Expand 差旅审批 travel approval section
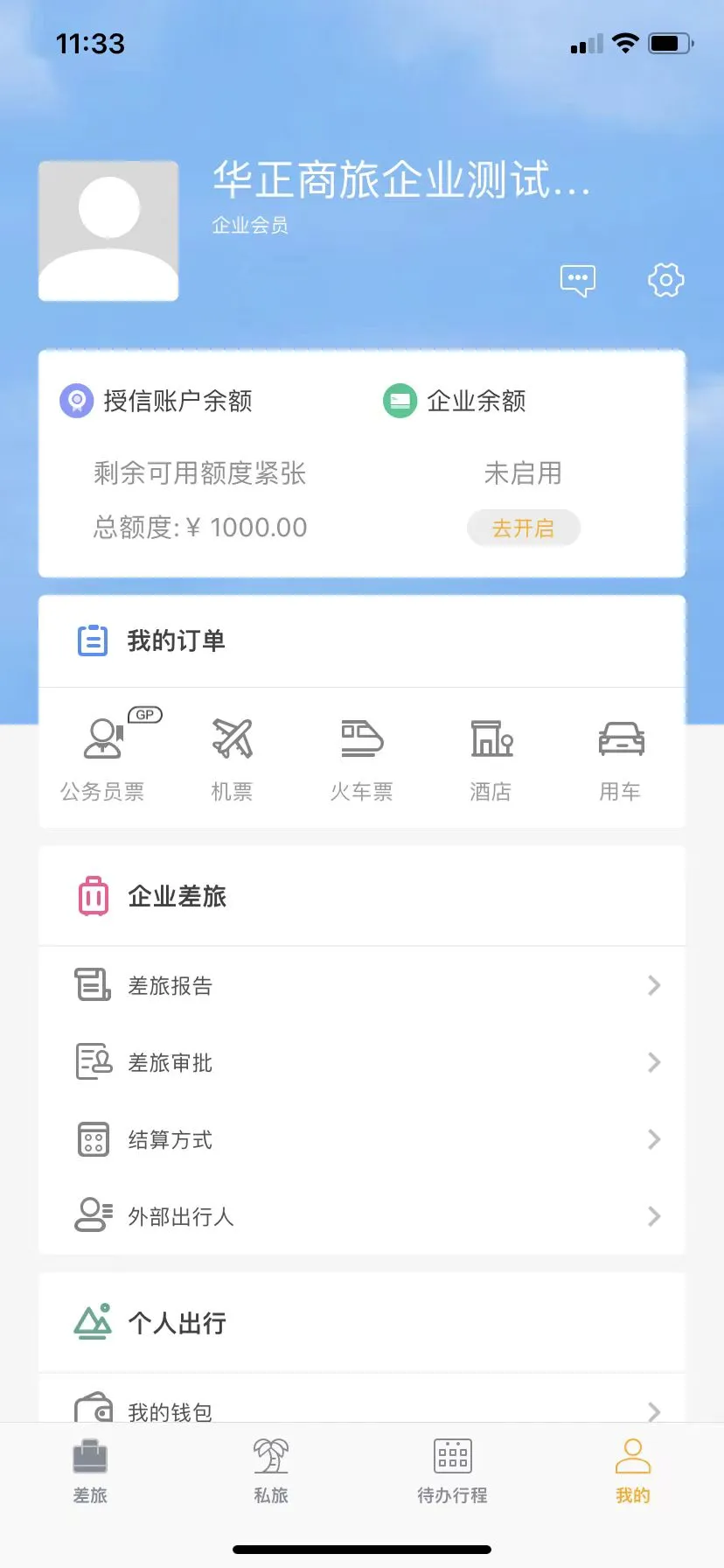The image size is (724, 1568). click(x=362, y=1062)
